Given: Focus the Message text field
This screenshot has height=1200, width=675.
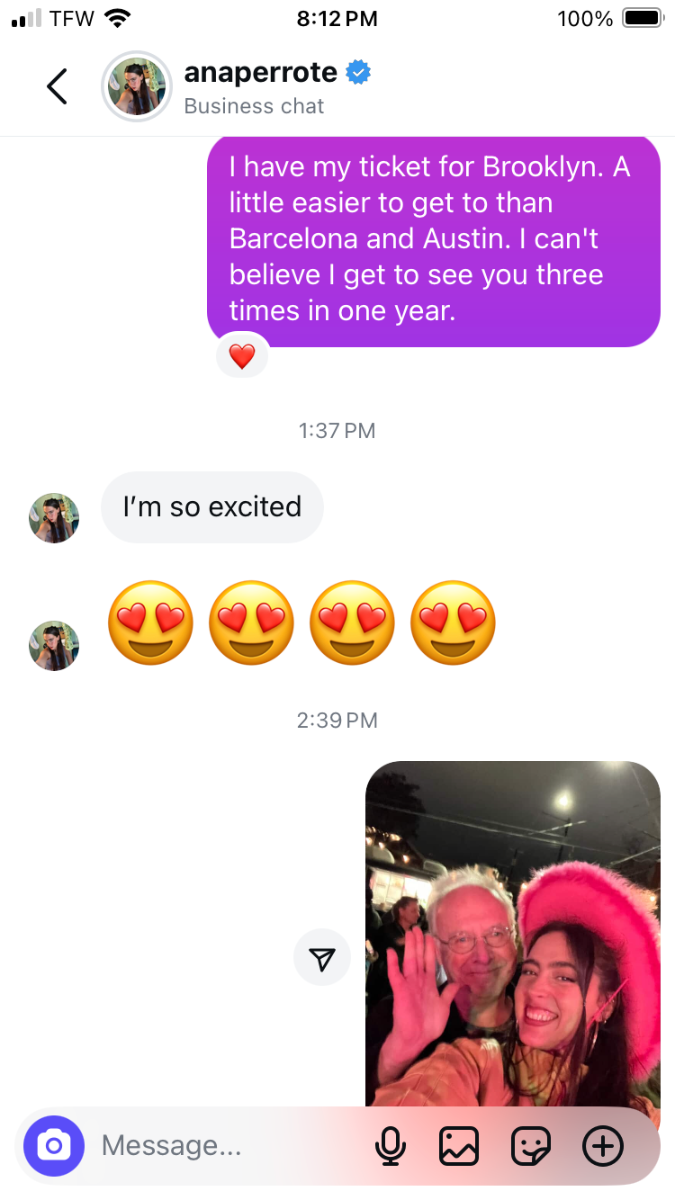Looking at the screenshot, I should 225,1145.
